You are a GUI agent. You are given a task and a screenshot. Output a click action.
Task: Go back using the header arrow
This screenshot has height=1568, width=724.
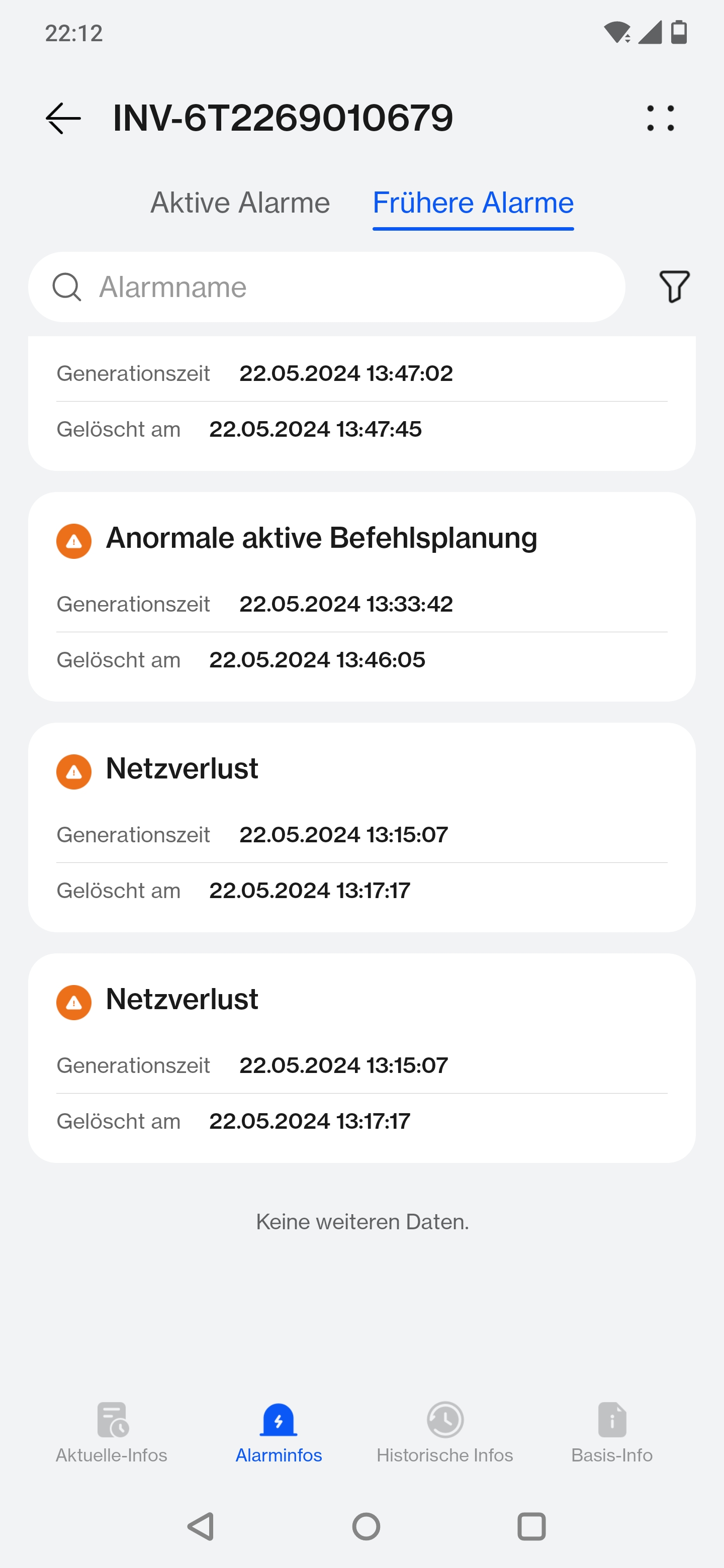coord(63,118)
